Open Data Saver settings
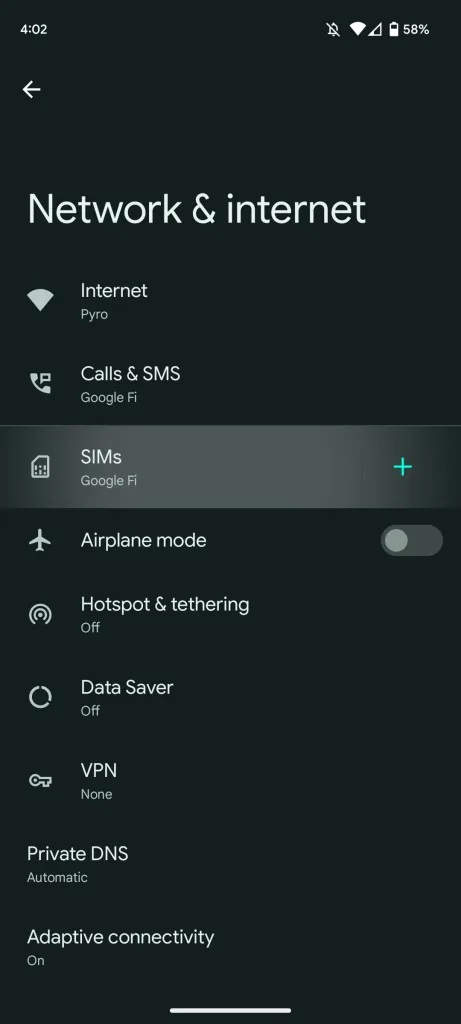This screenshot has height=1024, width=461. (x=230, y=697)
